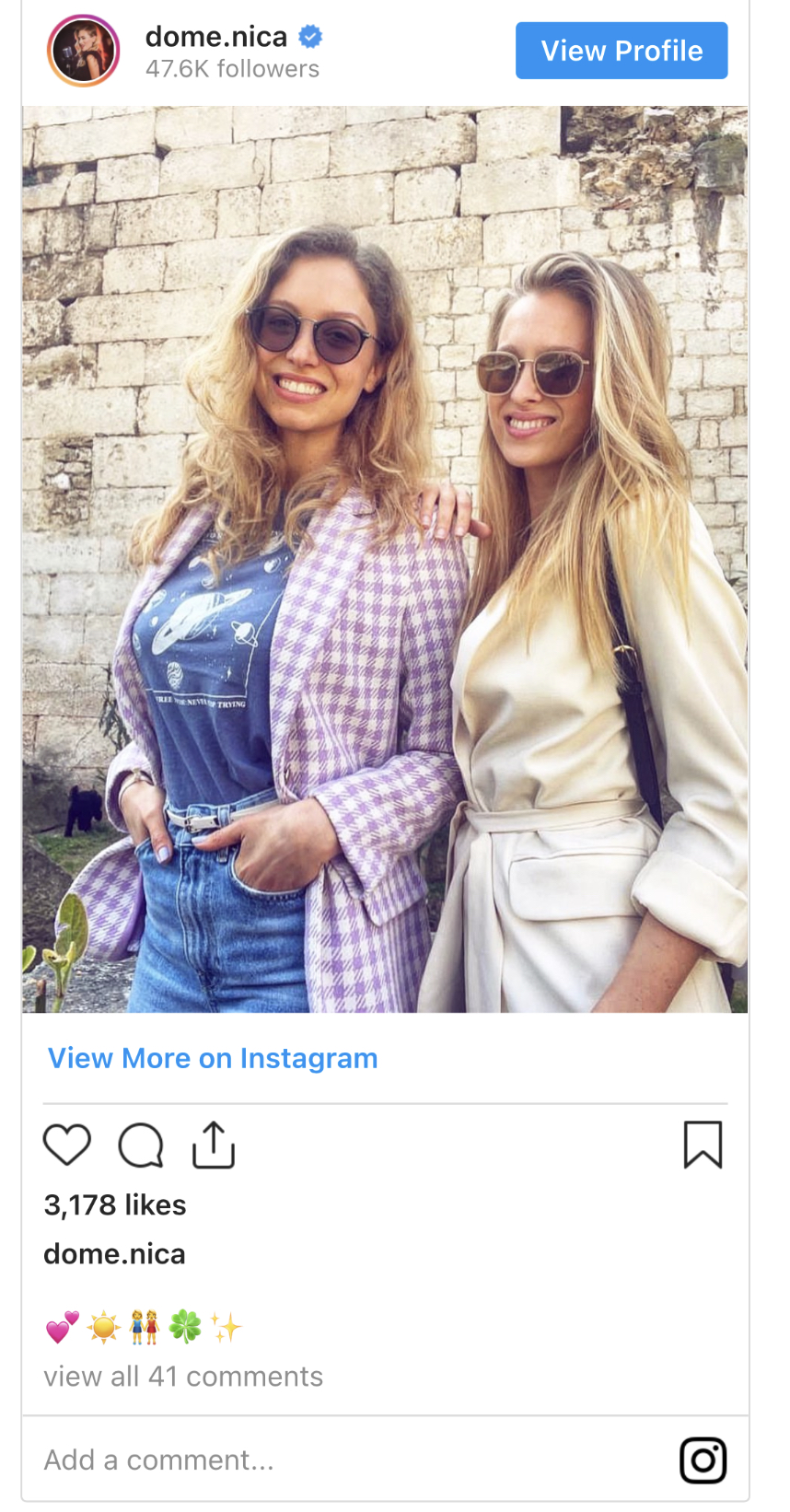The image size is (790, 1512).
Task: Open the comment bubble icon
Action: tap(141, 1146)
